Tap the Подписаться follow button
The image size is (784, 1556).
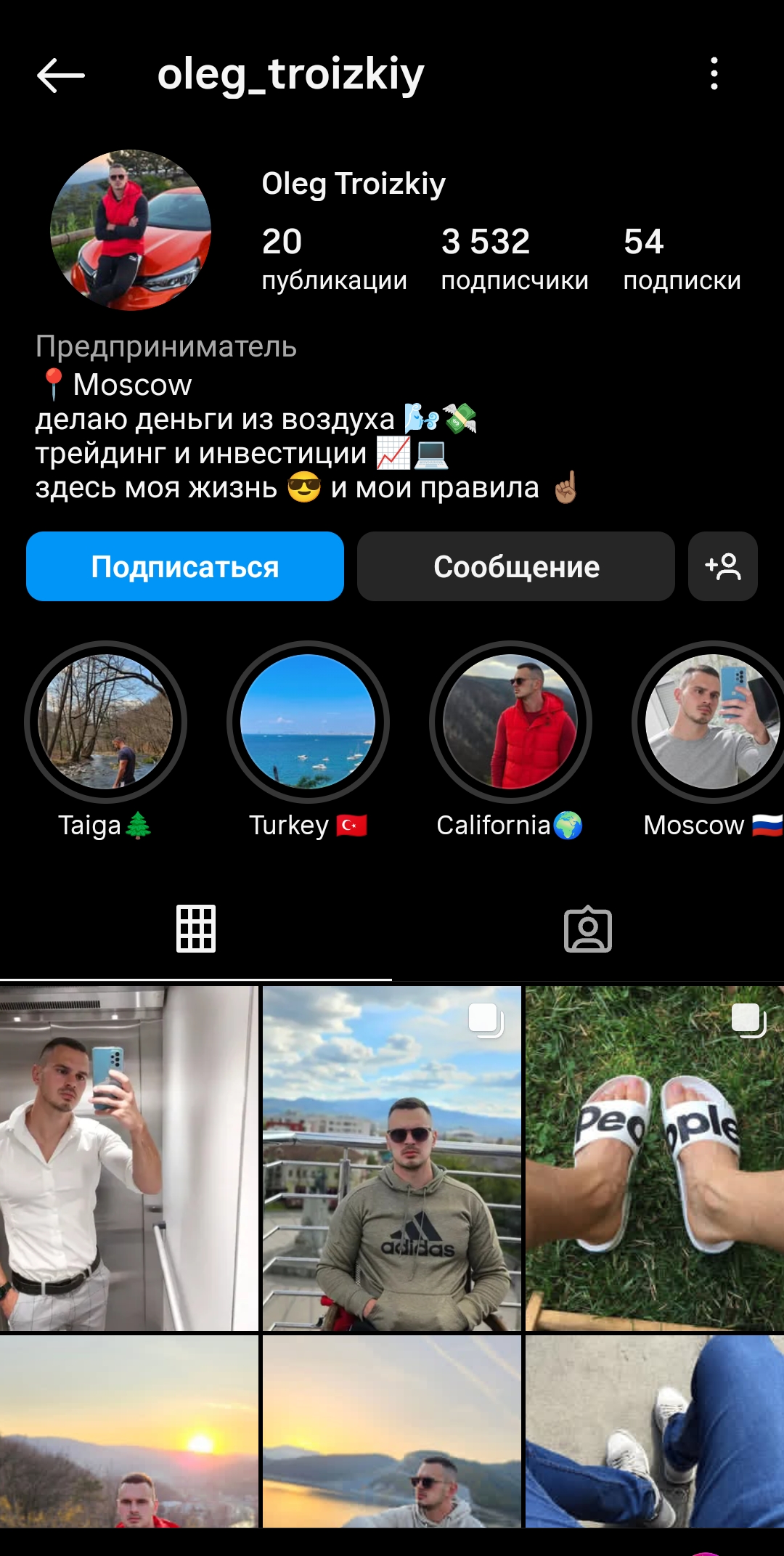coord(185,566)
